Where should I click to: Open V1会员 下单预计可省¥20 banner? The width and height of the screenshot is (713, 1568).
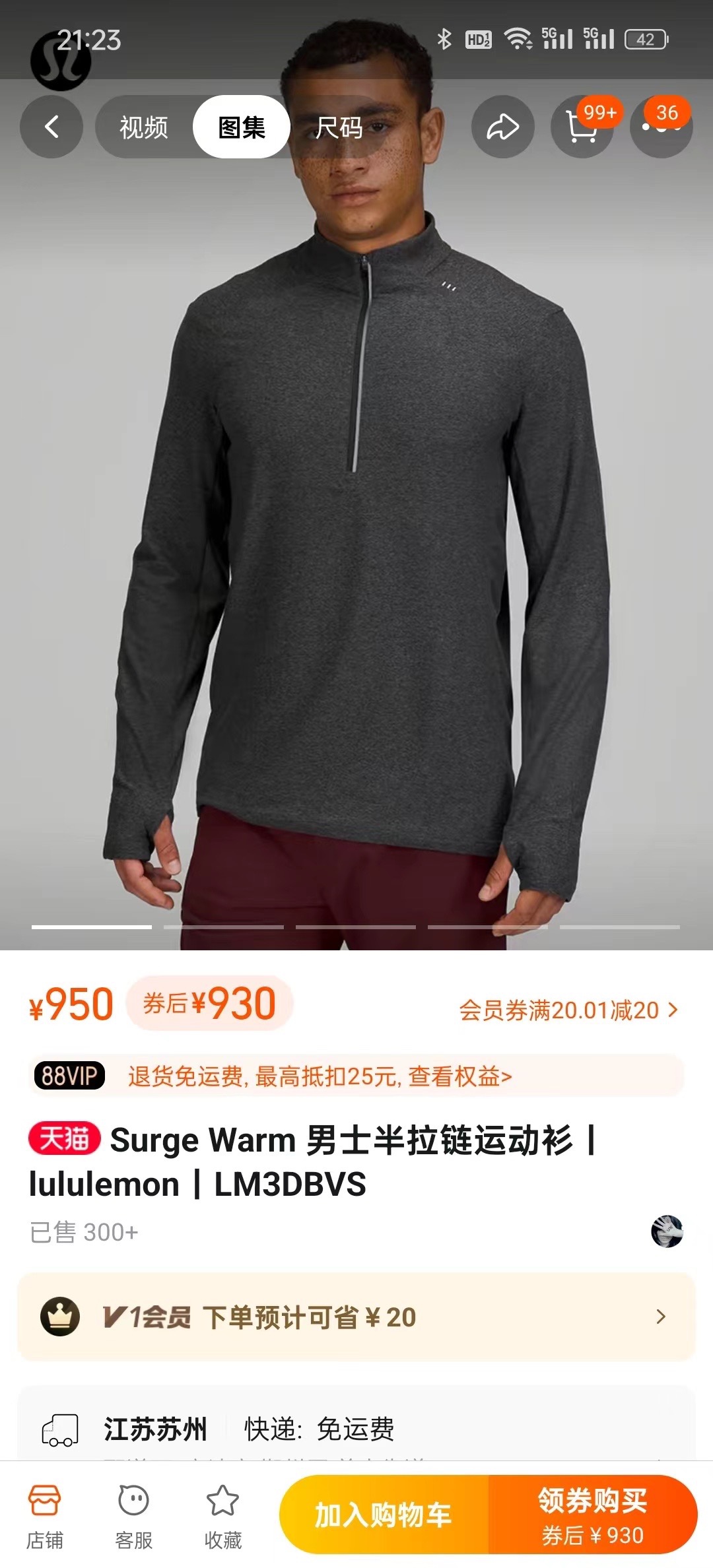coord(356,1317)
